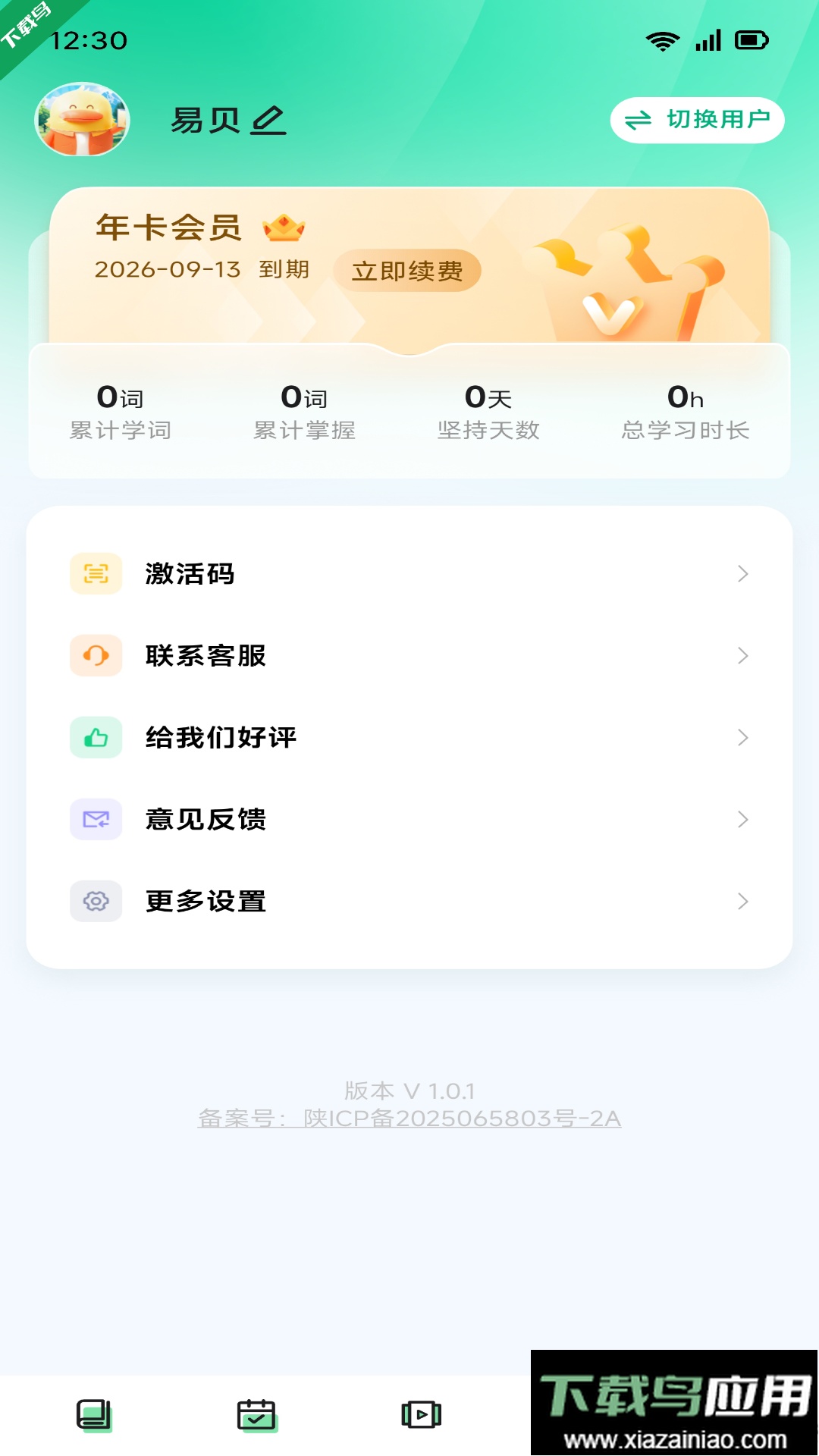
Task: Expand the chevron beside 联系客服
Action: [743, 656]
